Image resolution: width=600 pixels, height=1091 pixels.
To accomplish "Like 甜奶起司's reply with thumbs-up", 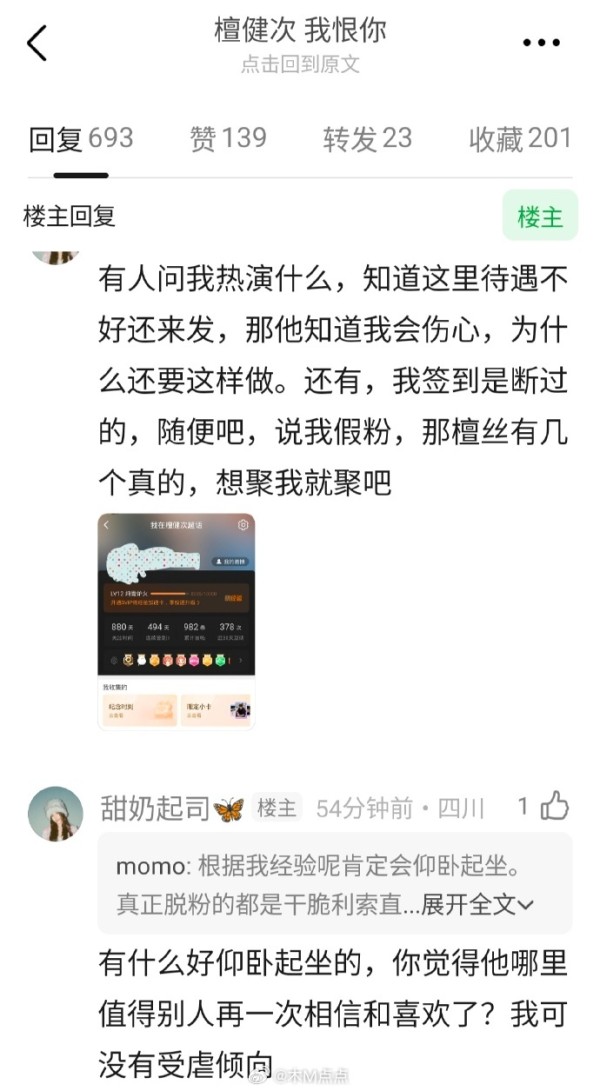I will click(553, 806).
